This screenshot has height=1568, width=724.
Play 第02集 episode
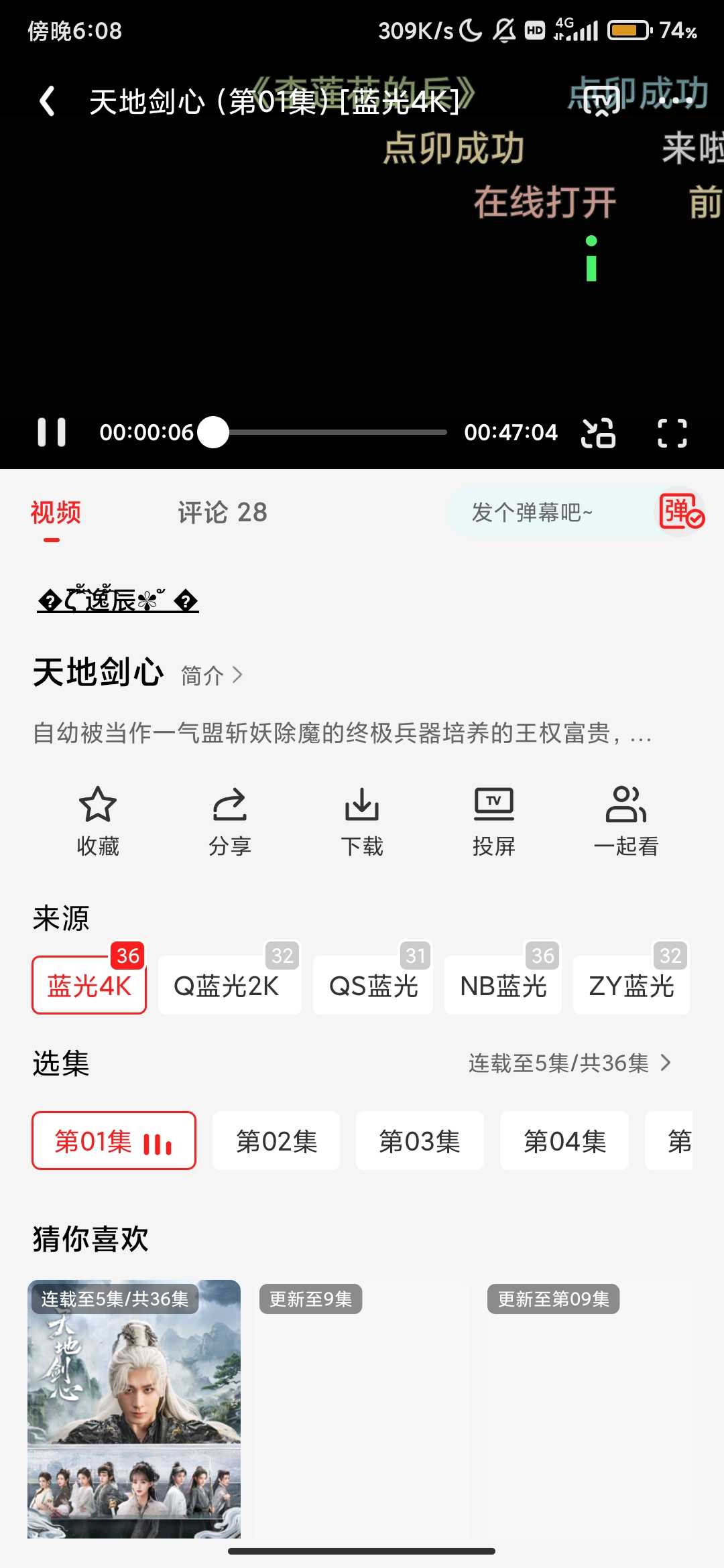[276, 1140]
